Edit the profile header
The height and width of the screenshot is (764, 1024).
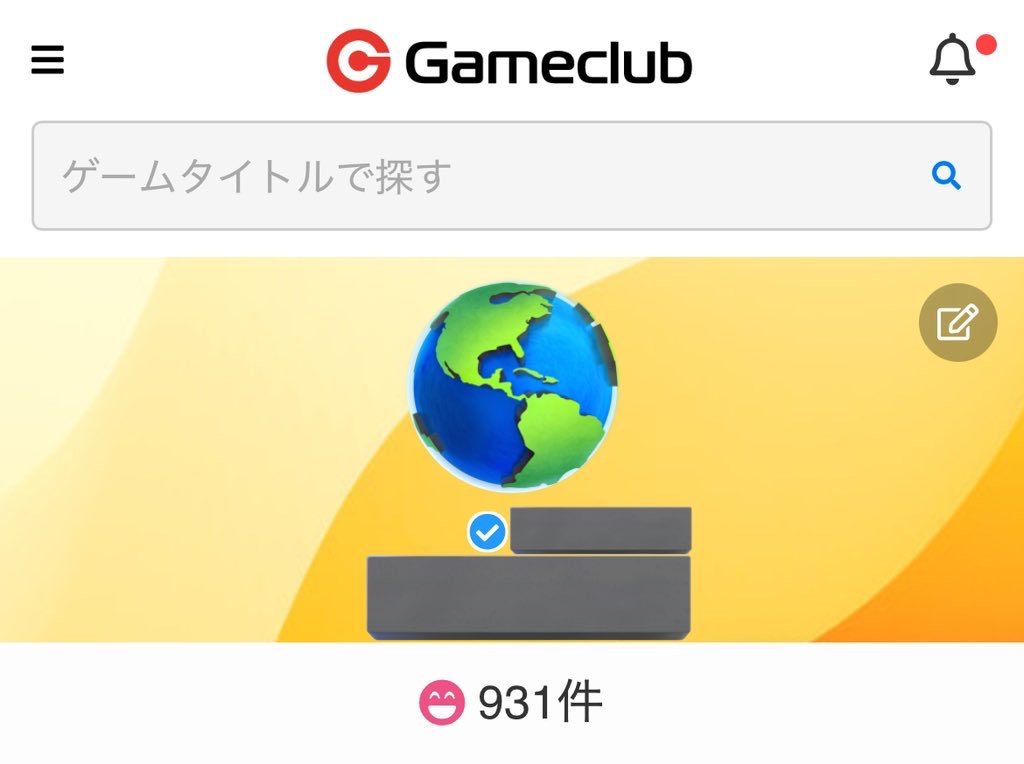click(957, 322)
